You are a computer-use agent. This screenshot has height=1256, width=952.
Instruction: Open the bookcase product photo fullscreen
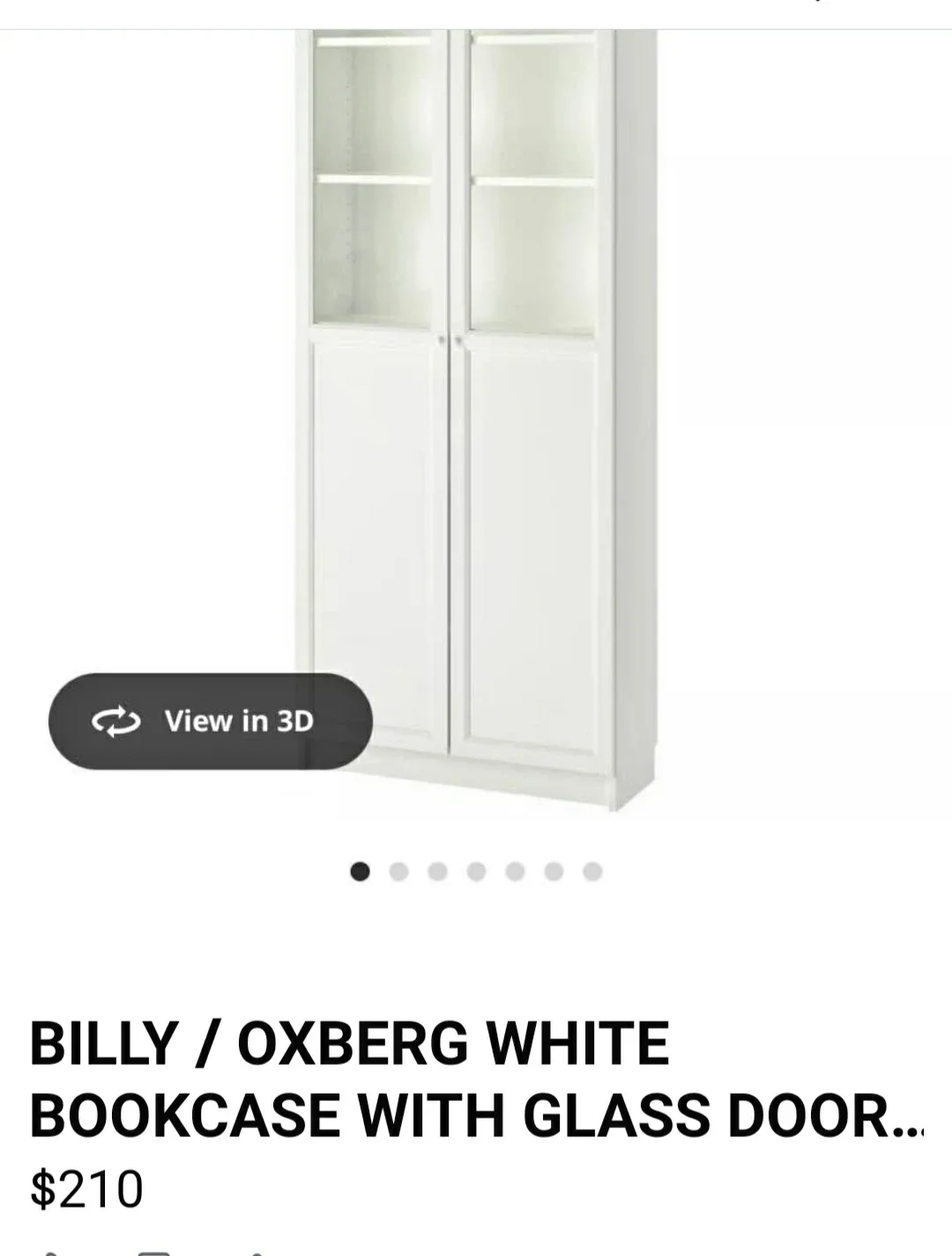point(476,397)
